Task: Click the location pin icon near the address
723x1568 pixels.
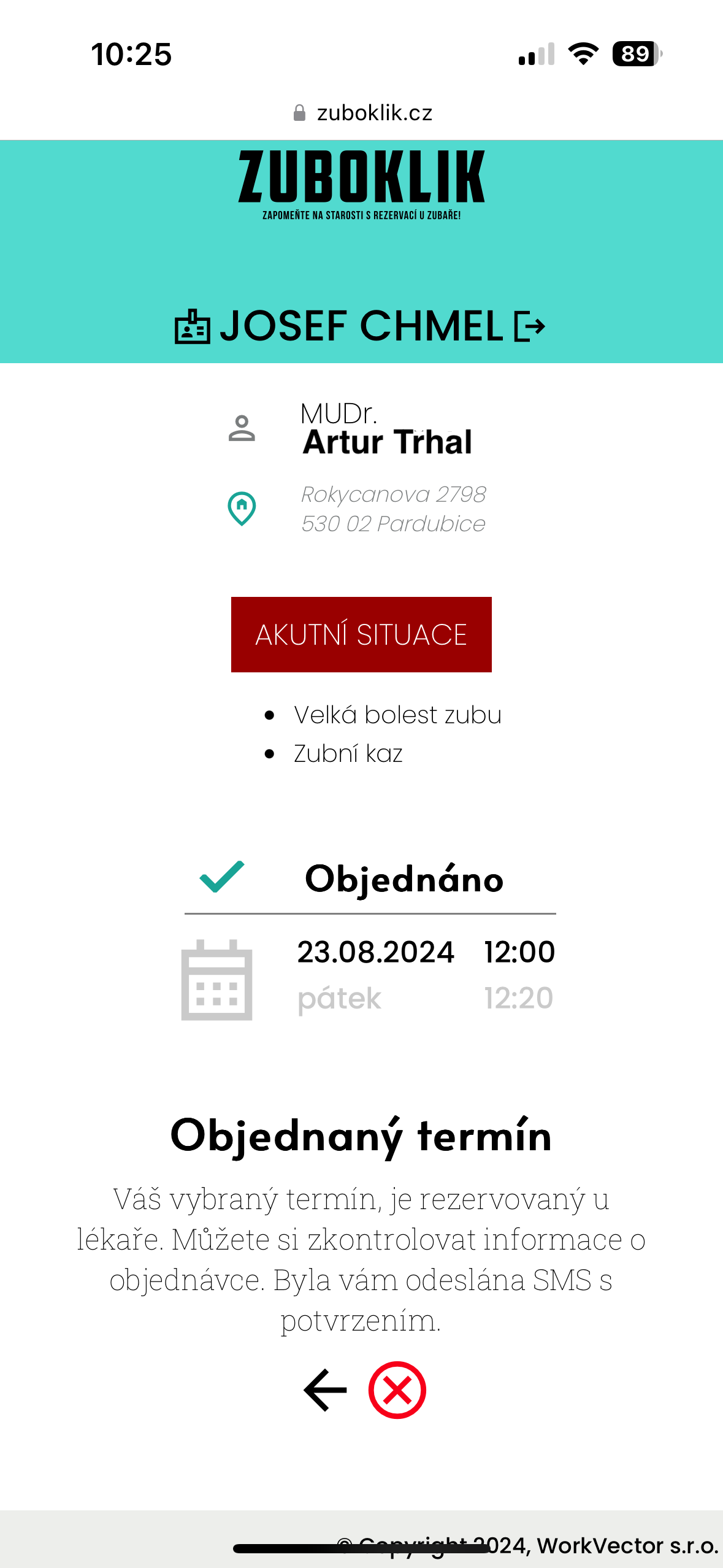Action: coord(242,509)
